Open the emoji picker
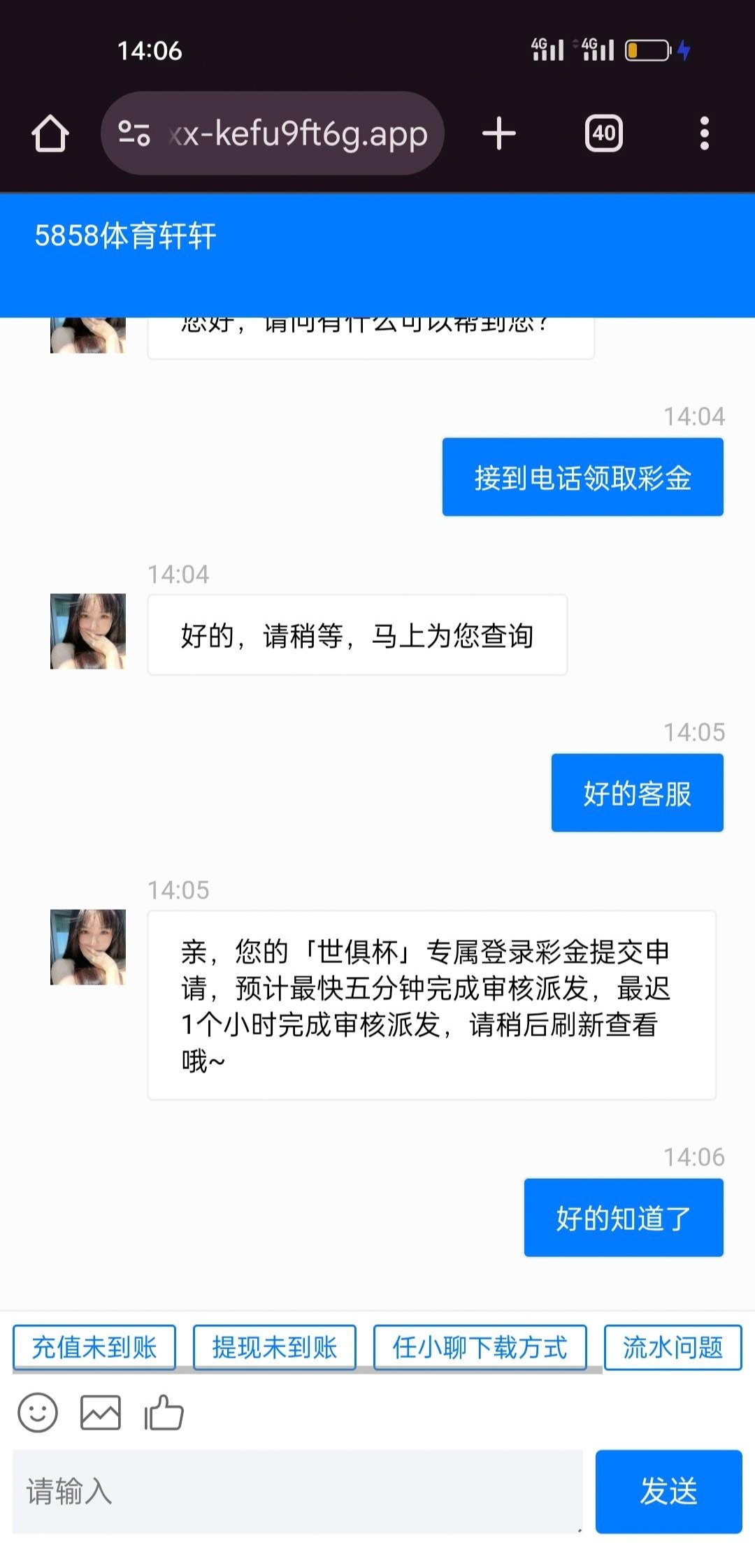This screenshot has width=755, height=1568. (38, 1413)
